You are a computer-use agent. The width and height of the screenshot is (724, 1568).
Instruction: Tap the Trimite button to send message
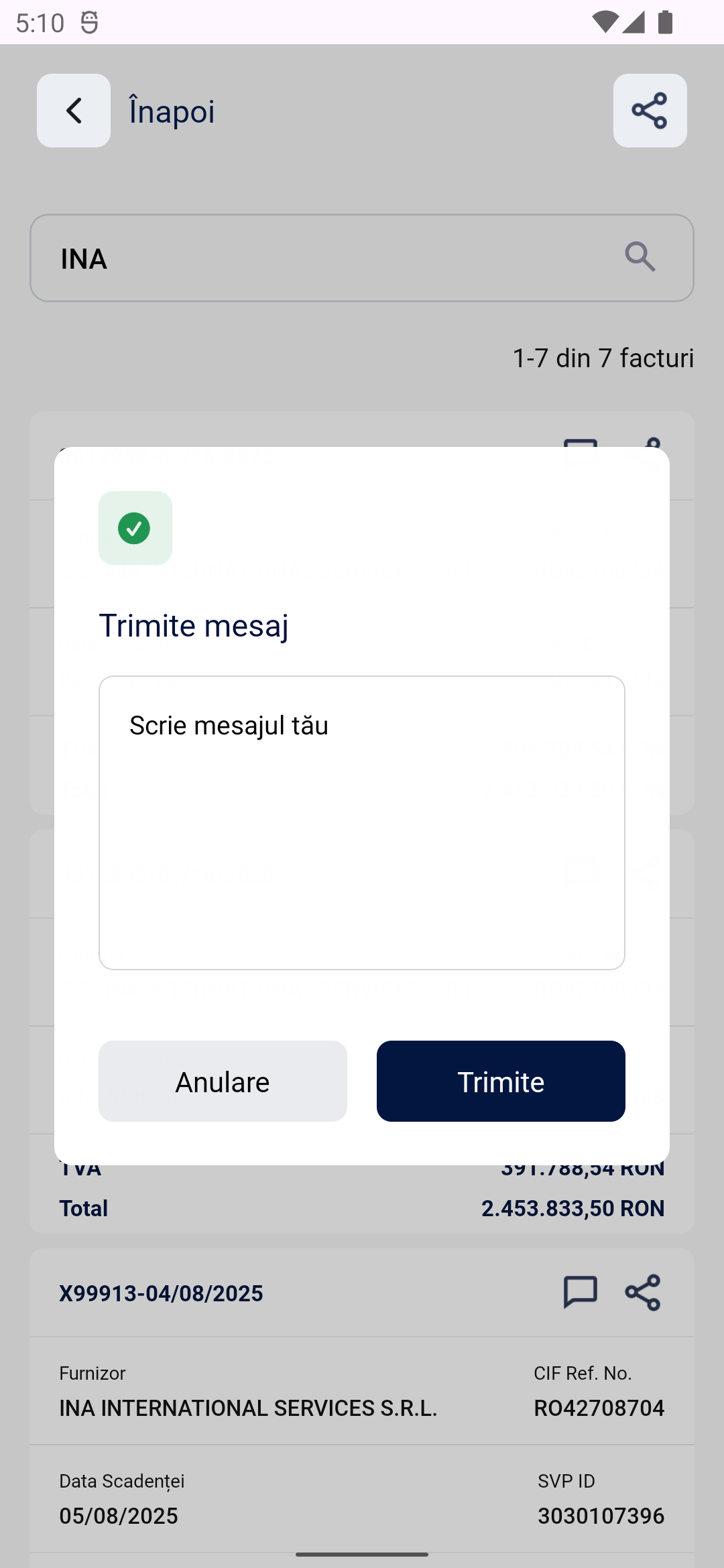(501, 1081)
